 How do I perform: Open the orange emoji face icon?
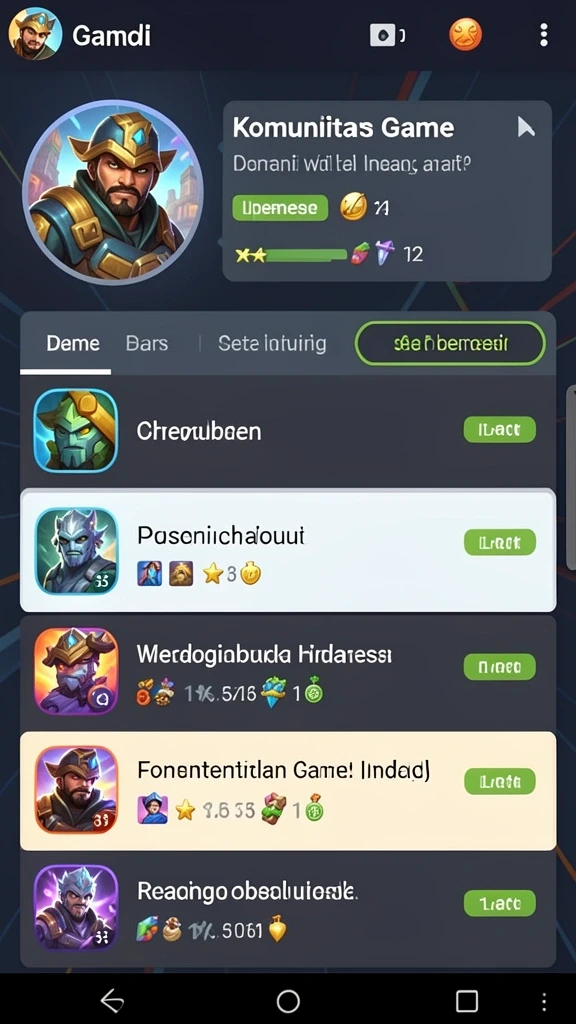(466, 35)
